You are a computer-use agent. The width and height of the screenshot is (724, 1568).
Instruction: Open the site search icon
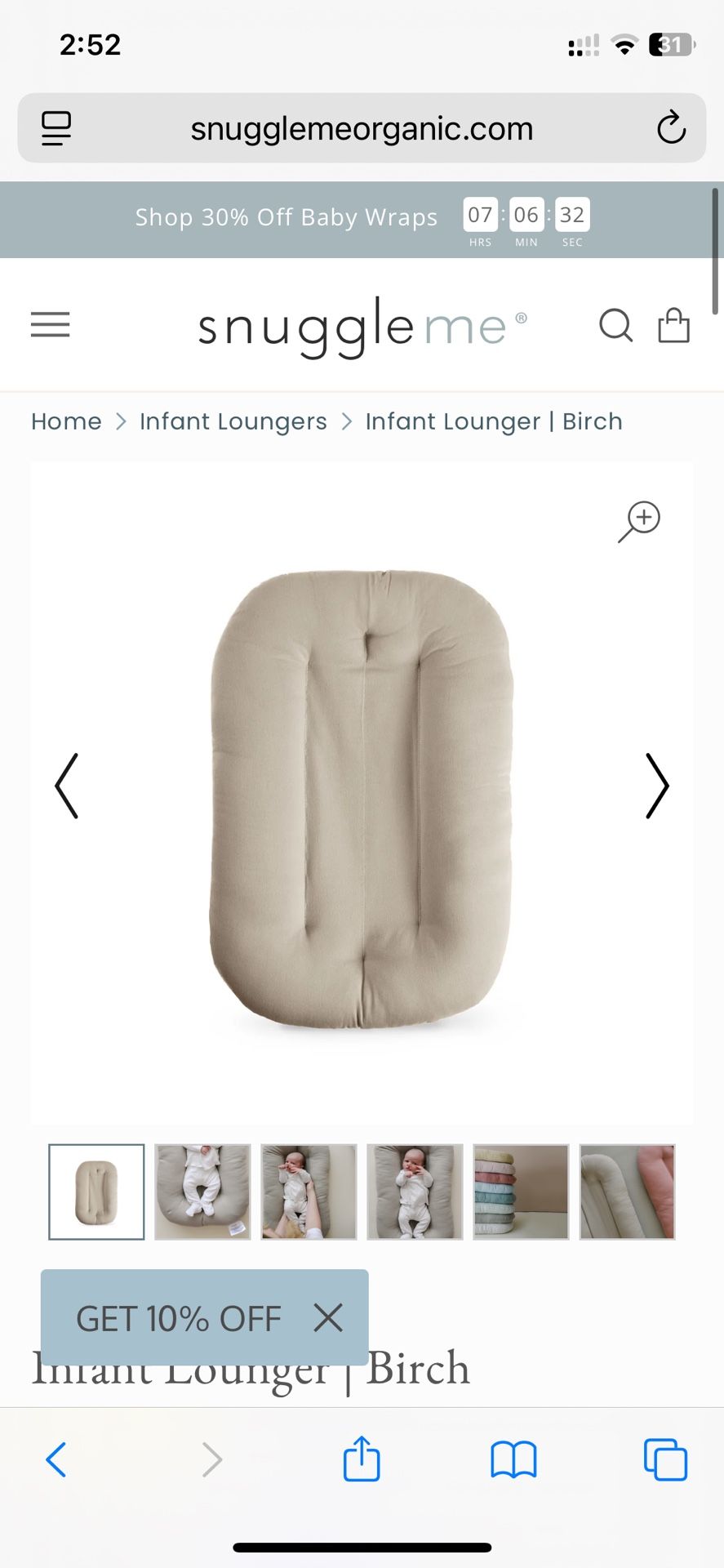[615, 325]
